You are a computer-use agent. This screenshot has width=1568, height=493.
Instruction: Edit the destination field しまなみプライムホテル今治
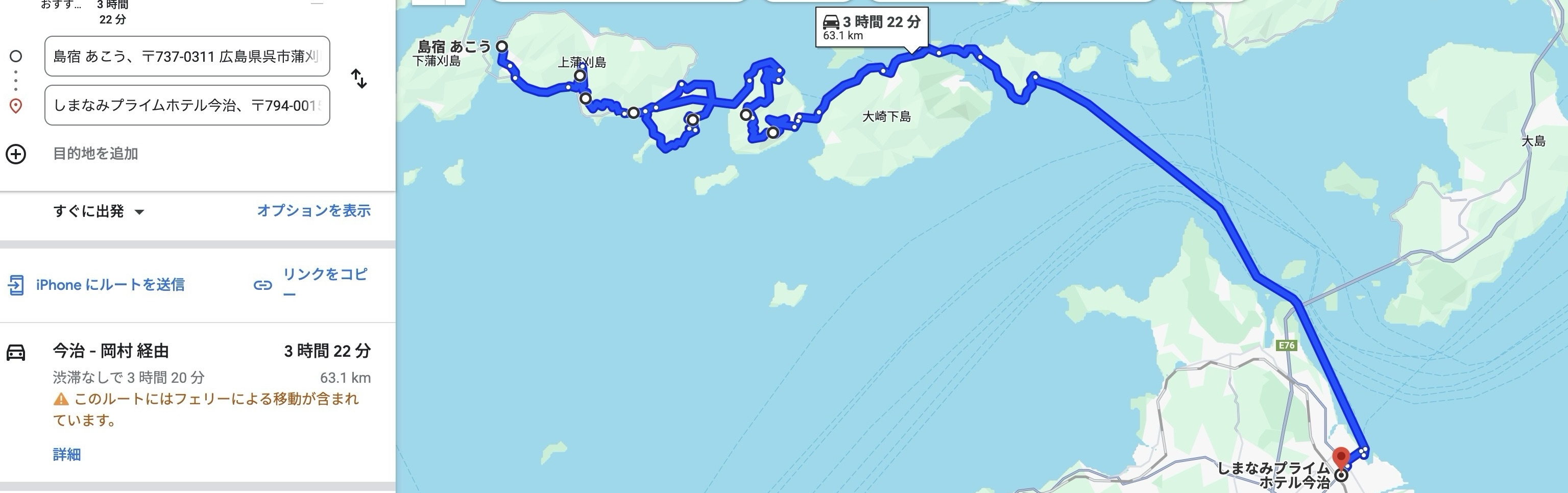coord(186,105)
